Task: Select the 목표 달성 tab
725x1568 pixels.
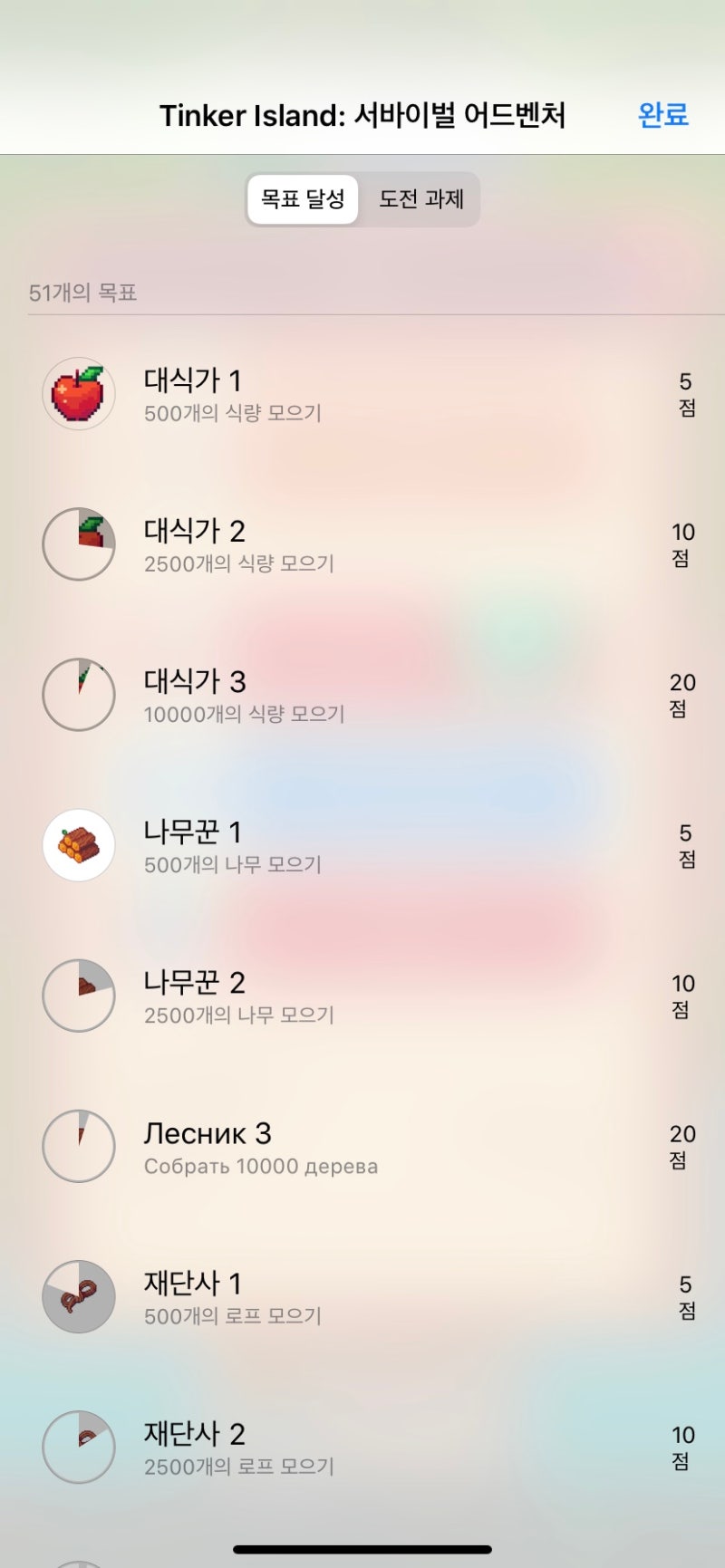Action: [x=303, y=199]
